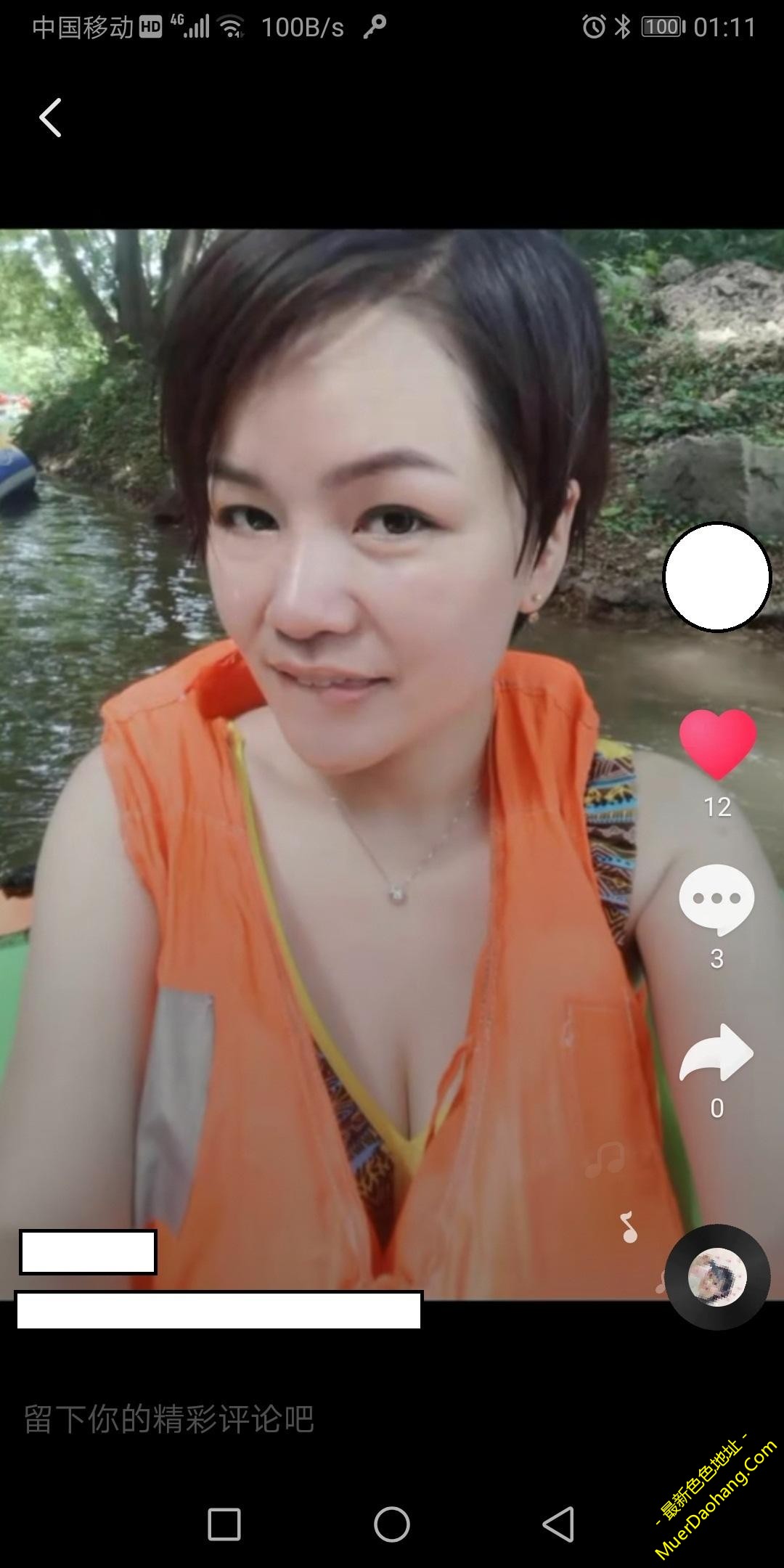The image size is (784, 1568).
Task: Open the creator's round profile avatar
Action: coord(716,576)
